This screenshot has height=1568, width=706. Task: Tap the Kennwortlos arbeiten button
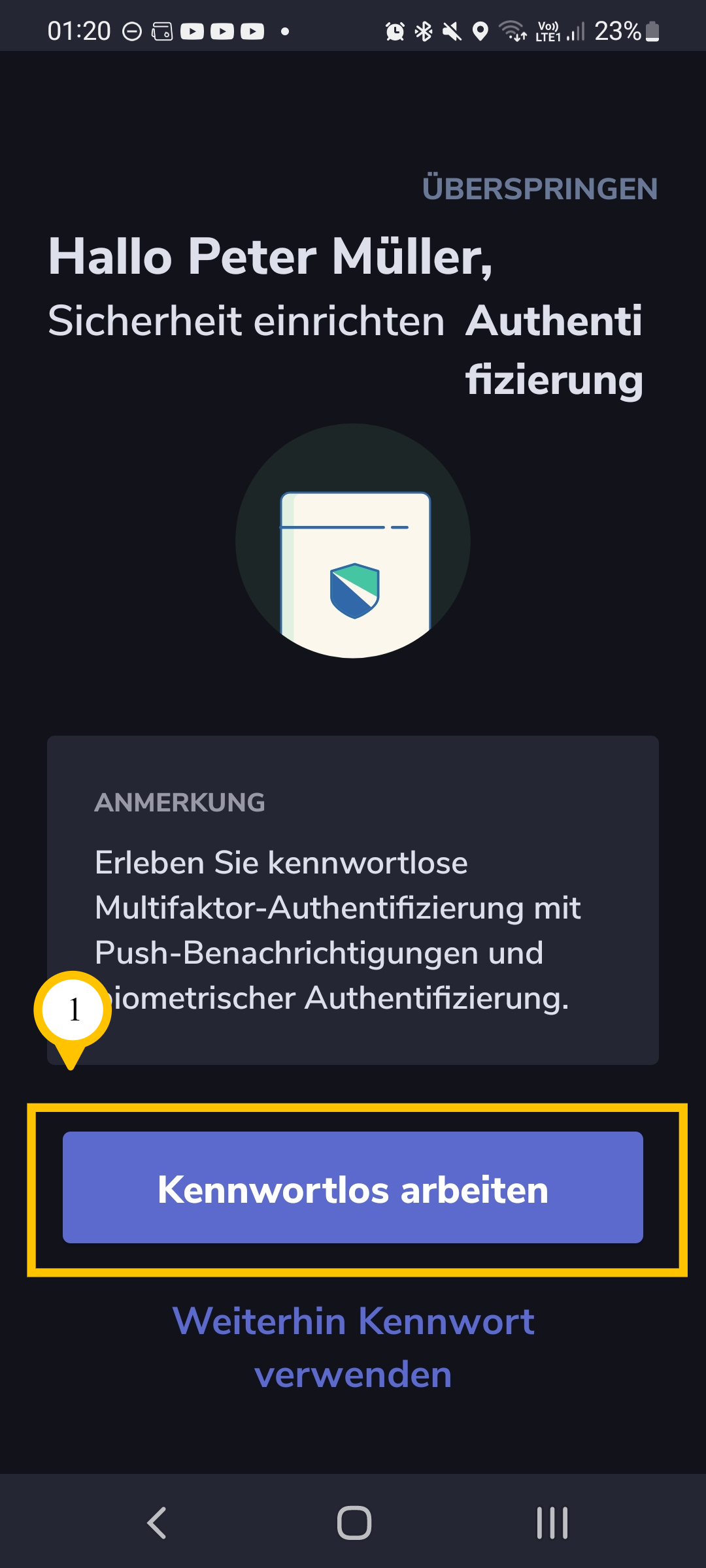click(x=353, y=1188)
